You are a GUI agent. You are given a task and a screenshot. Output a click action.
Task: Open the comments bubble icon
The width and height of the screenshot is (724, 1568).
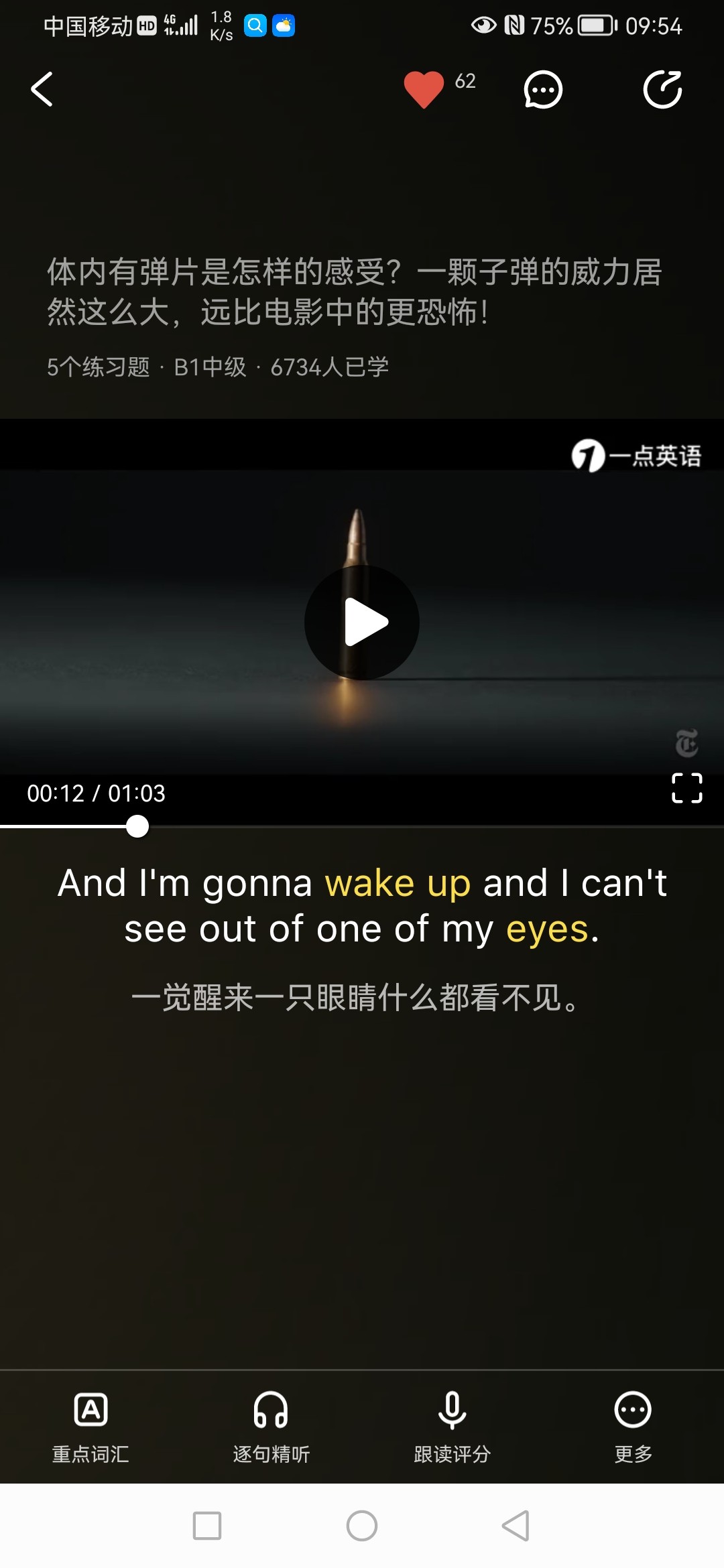542,90
